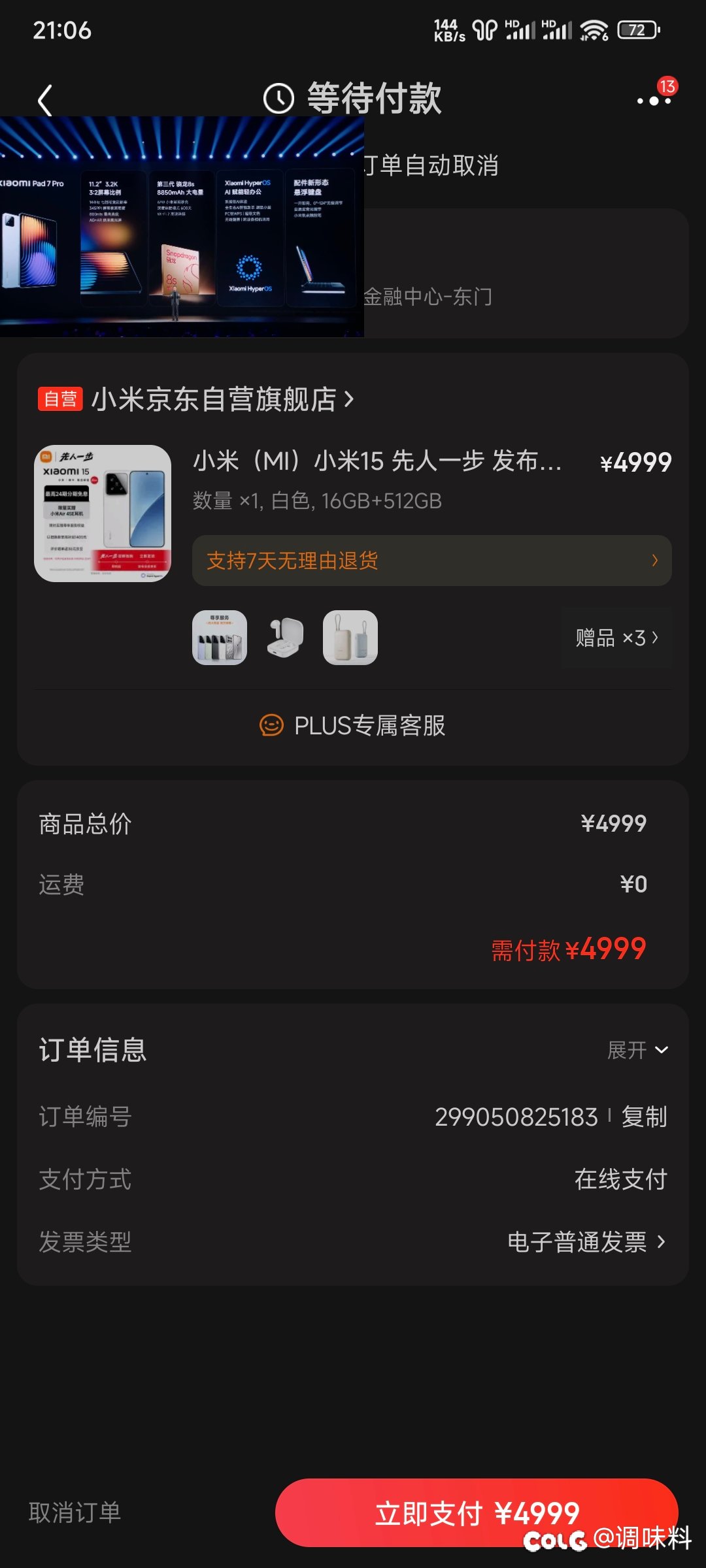Screen dimensions: 706x1568
Task: Open the three-dot more menu
Action: tap(654, 99)
